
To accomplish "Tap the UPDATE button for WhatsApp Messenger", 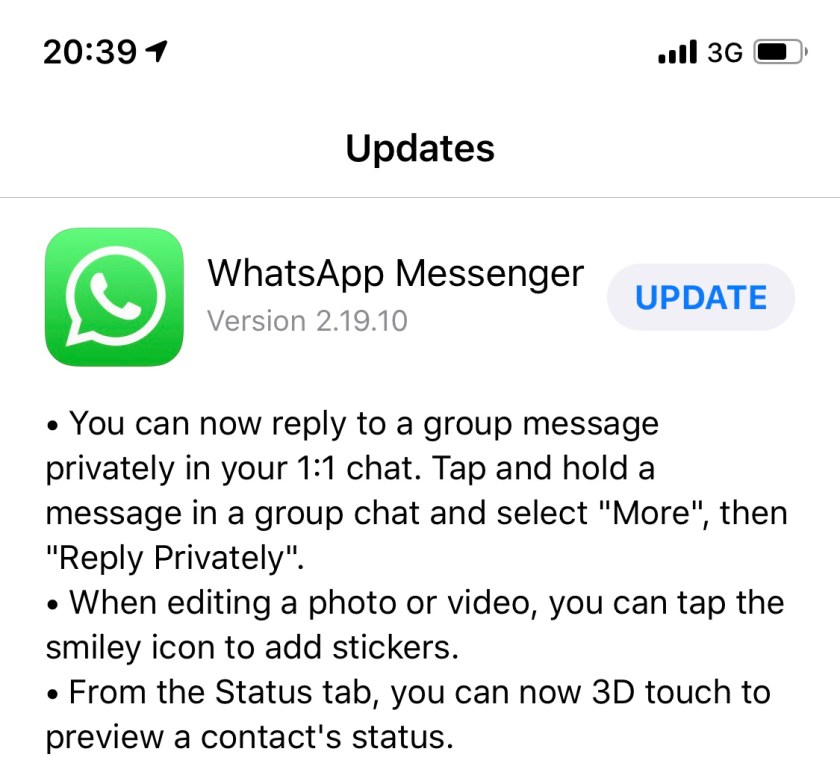I will pos(700,298).
